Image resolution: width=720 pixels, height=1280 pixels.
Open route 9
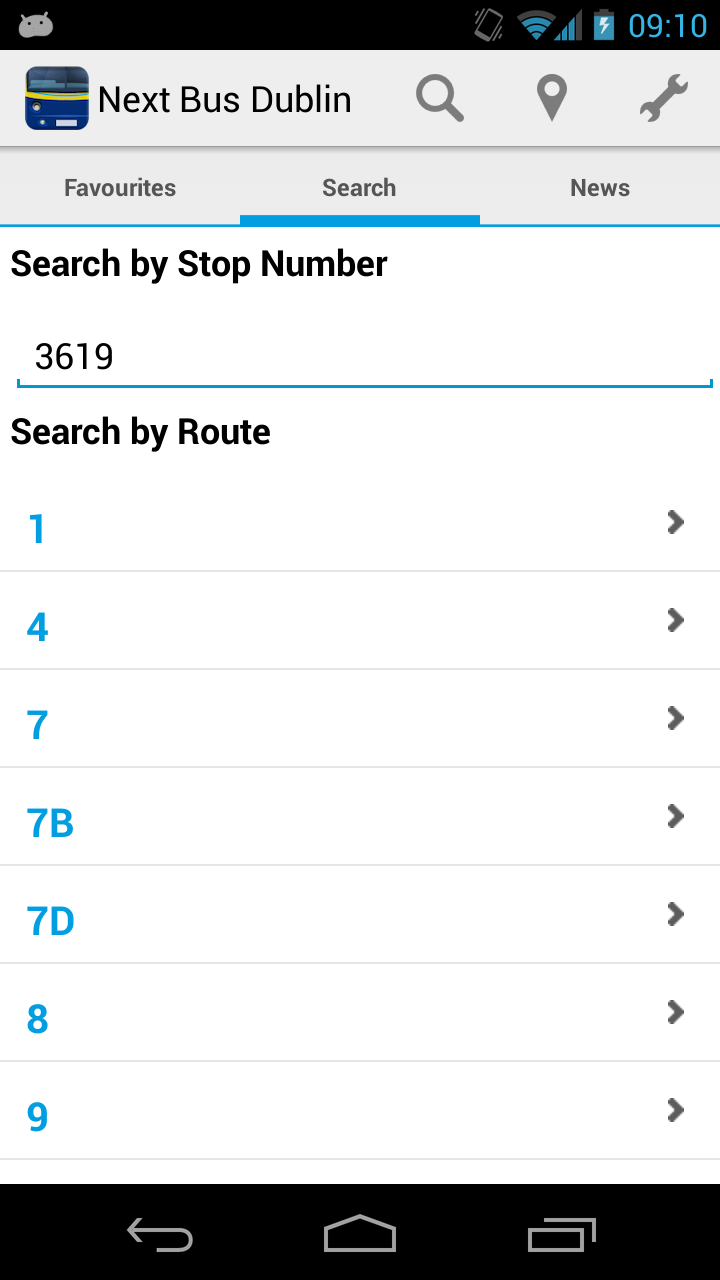tap(360, 1112)
